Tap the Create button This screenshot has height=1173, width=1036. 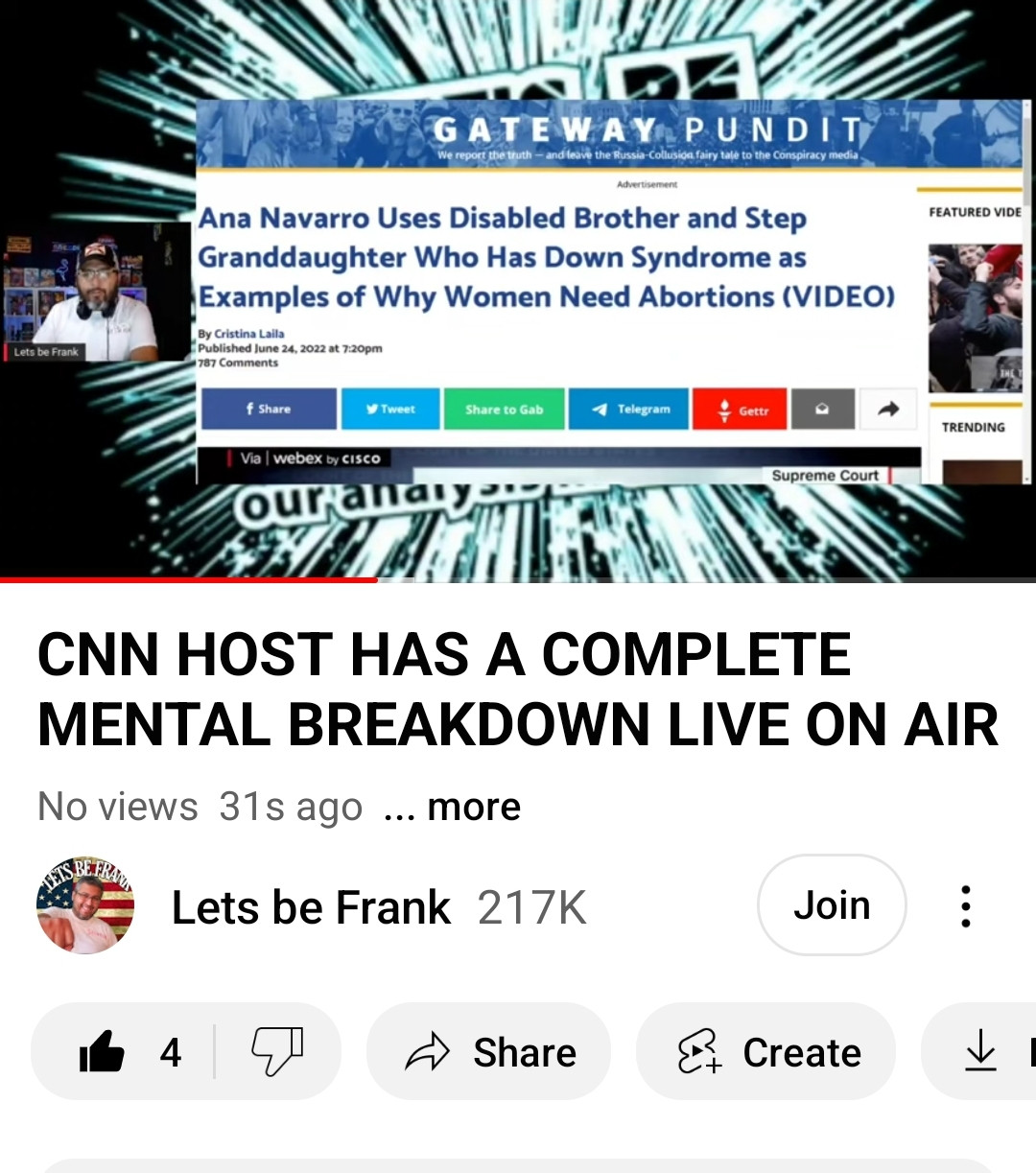click(766, 1052)
